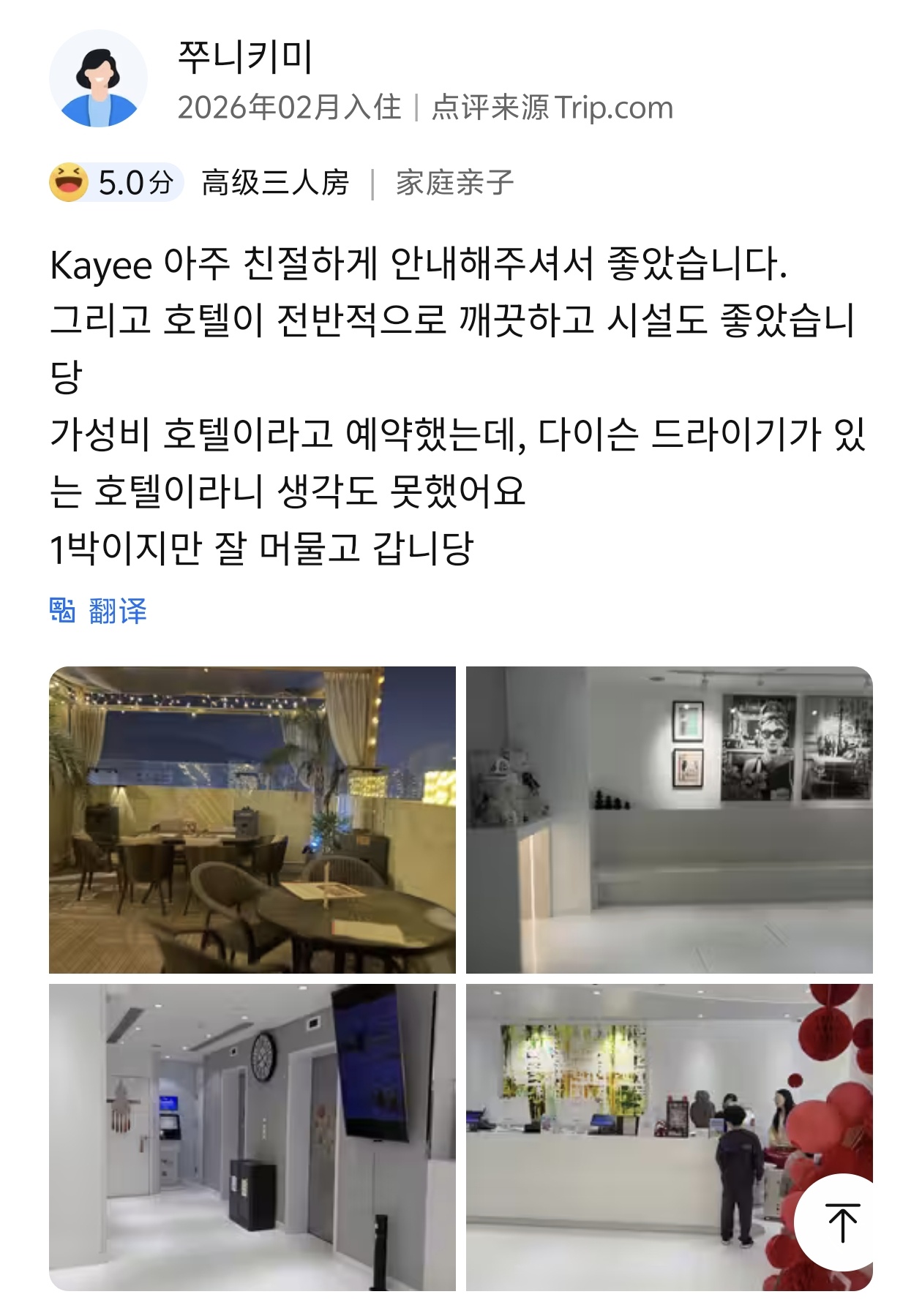Jump back to top with the arrow button
Screen dimensions: 922x1316
(842, 1222)
